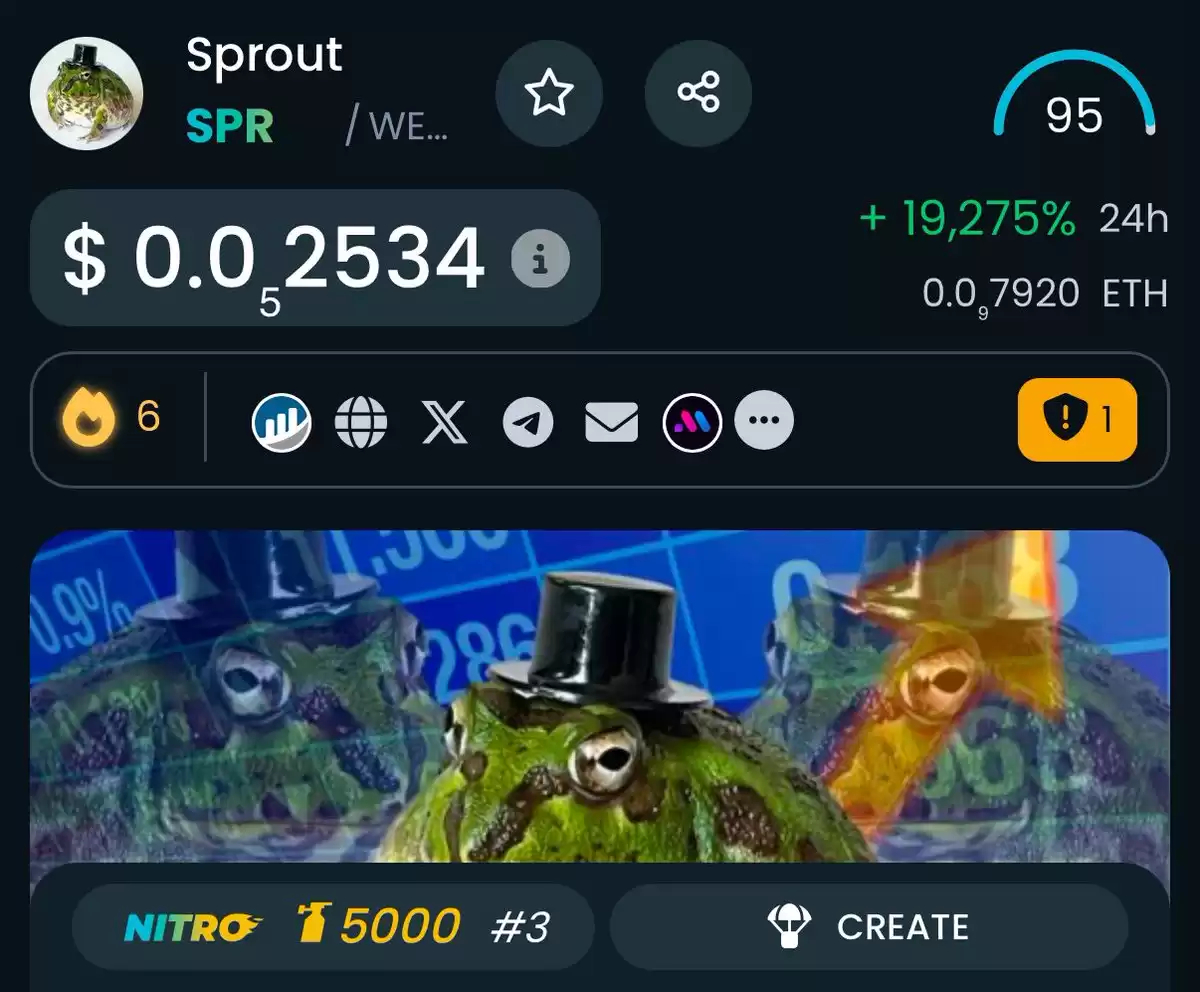Viewport: 1200px width, 992px height.
Task: Share the Sprout token page
Action: pyautogui.click(x=698, y=94)
